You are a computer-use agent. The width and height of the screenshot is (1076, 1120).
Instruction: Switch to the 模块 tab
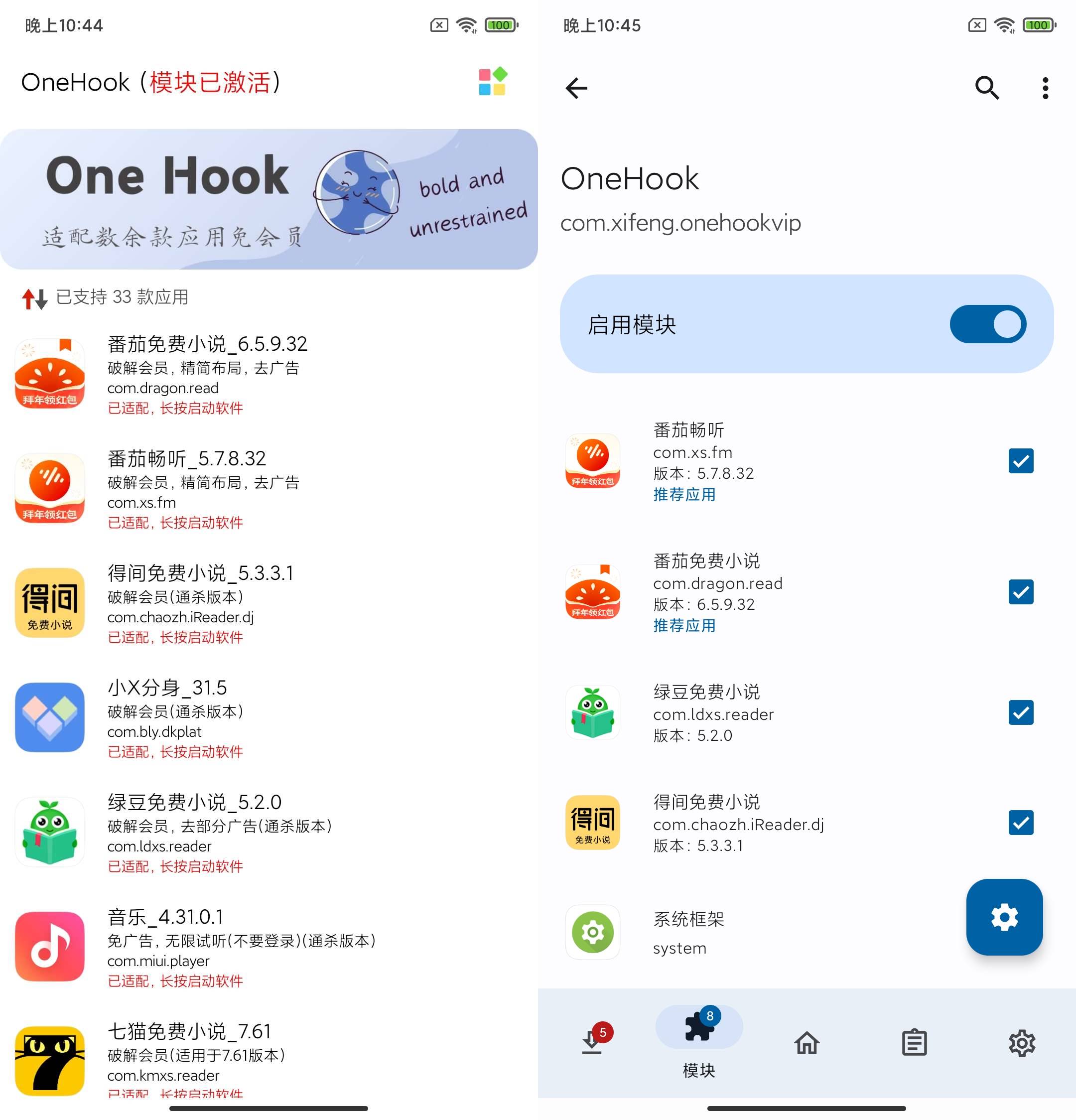click(x=699, y=1042)
